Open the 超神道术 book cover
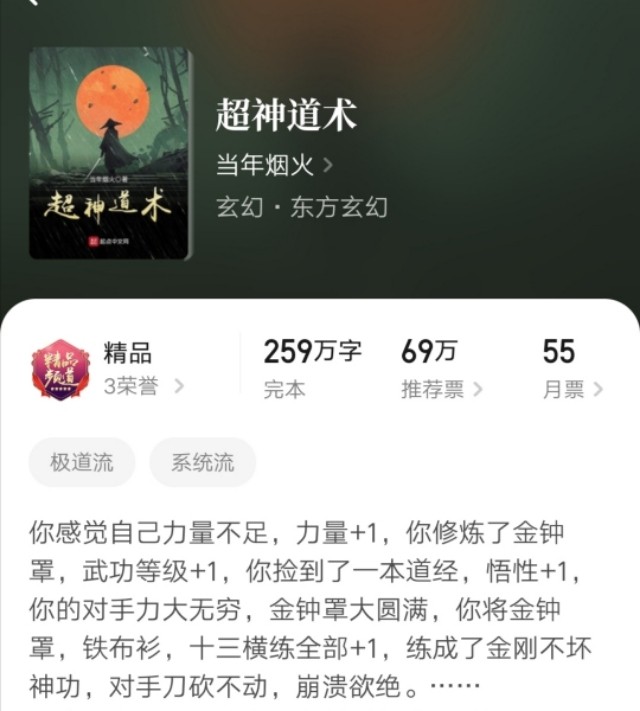 [x=110, y=153]
